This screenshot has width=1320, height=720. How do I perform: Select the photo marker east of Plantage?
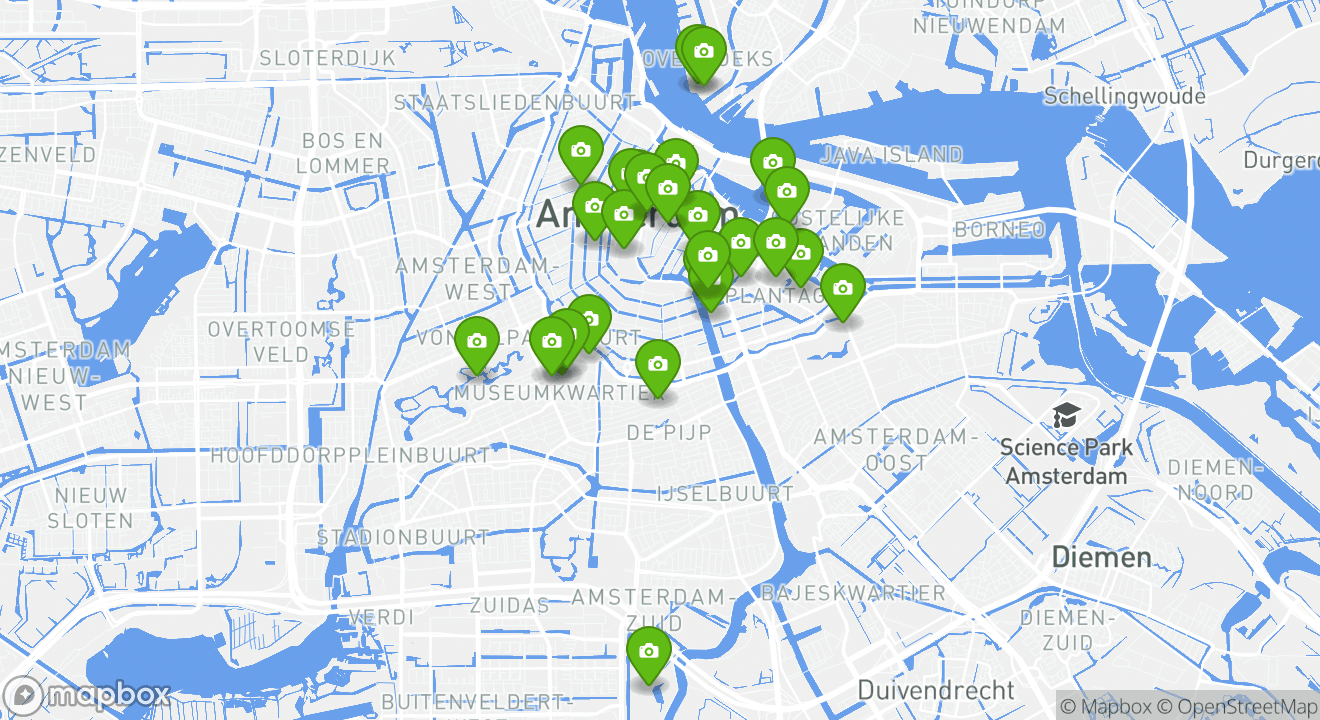(x=843, y=289)
